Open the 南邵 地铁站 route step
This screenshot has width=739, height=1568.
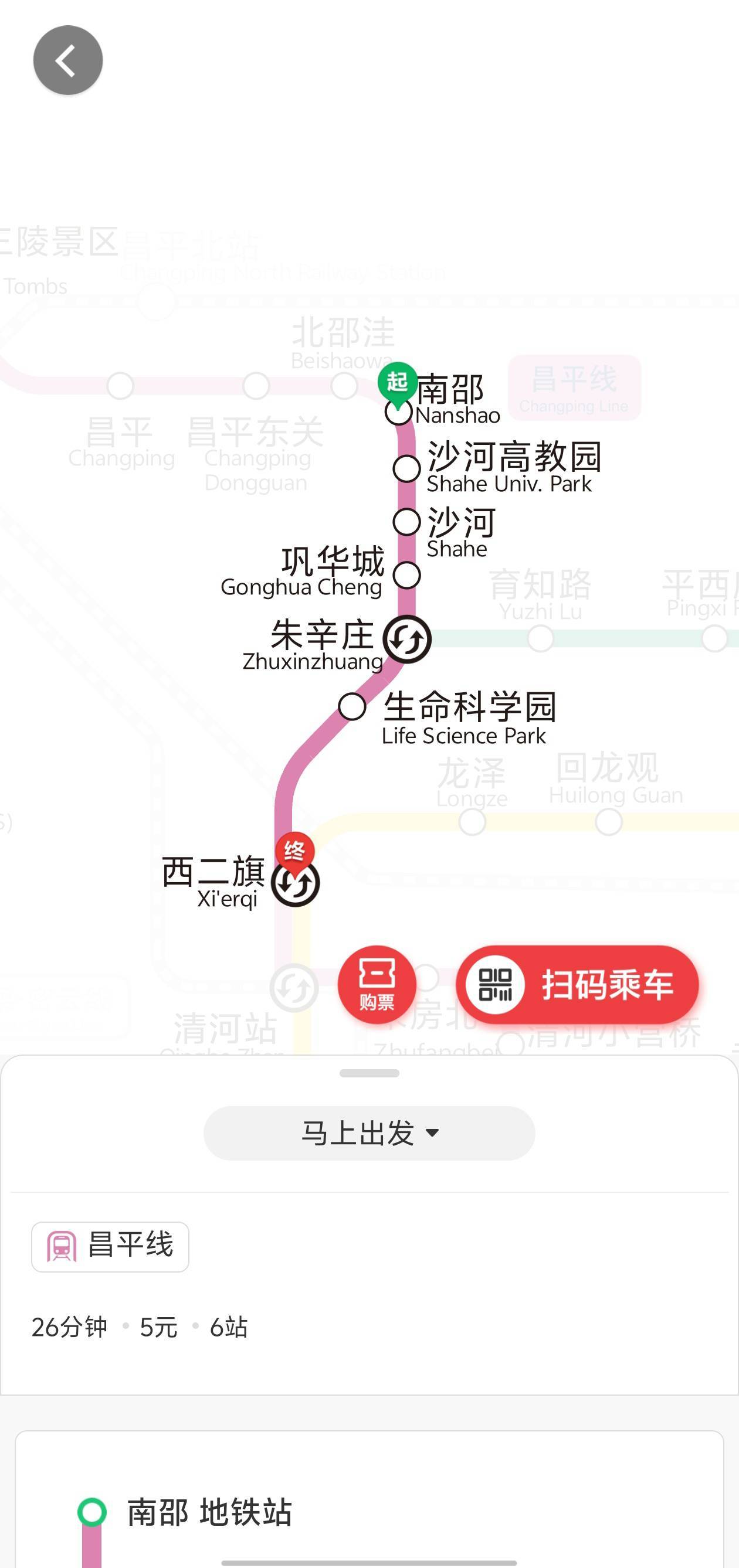209,1512
